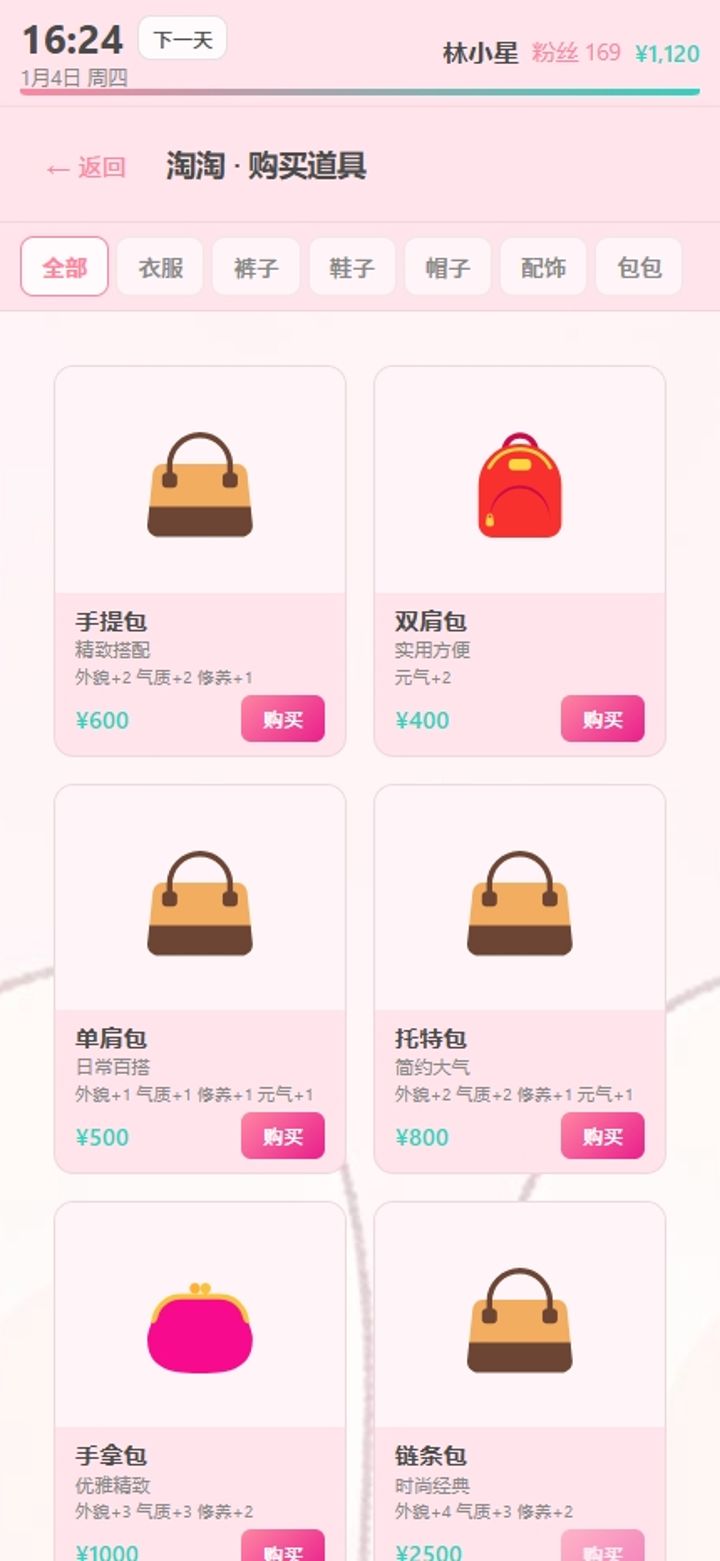Filter by the 包包 bags category
The height and width of the screenshot is (1561, 720).
click(638, 267)
